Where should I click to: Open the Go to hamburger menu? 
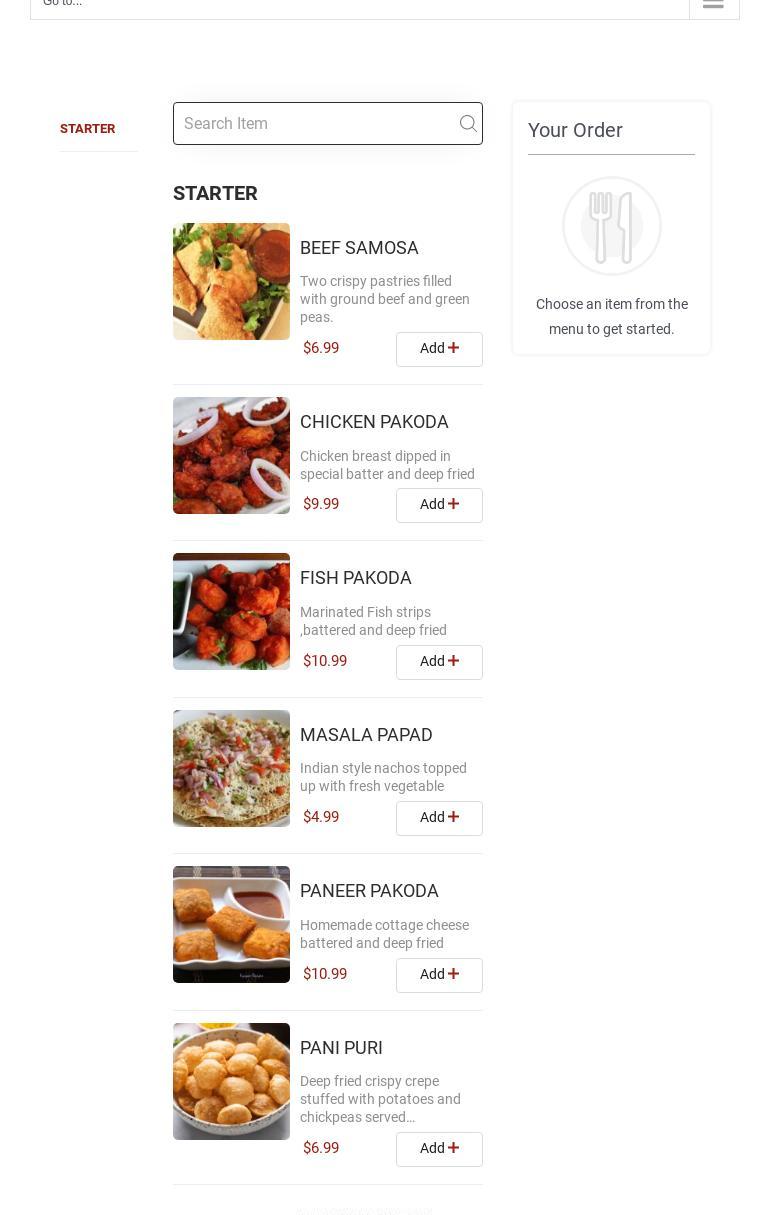(713, 5)
